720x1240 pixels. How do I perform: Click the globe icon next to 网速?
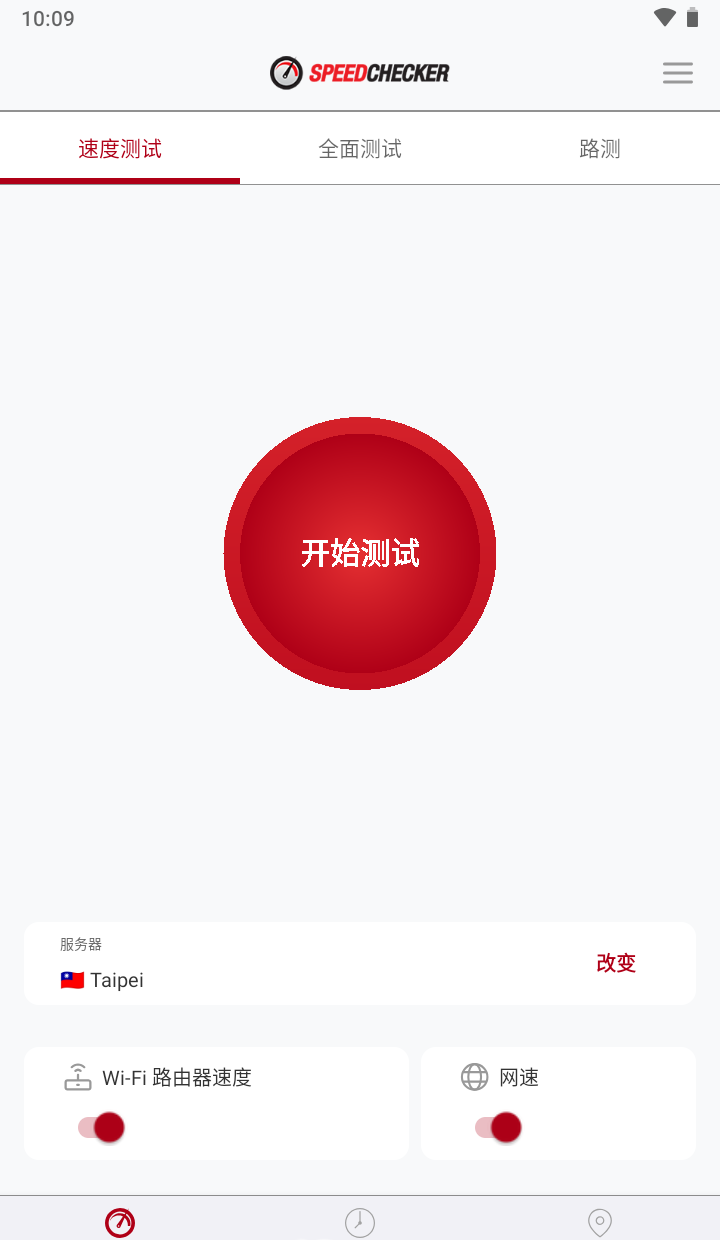[x=473, y=1077]
